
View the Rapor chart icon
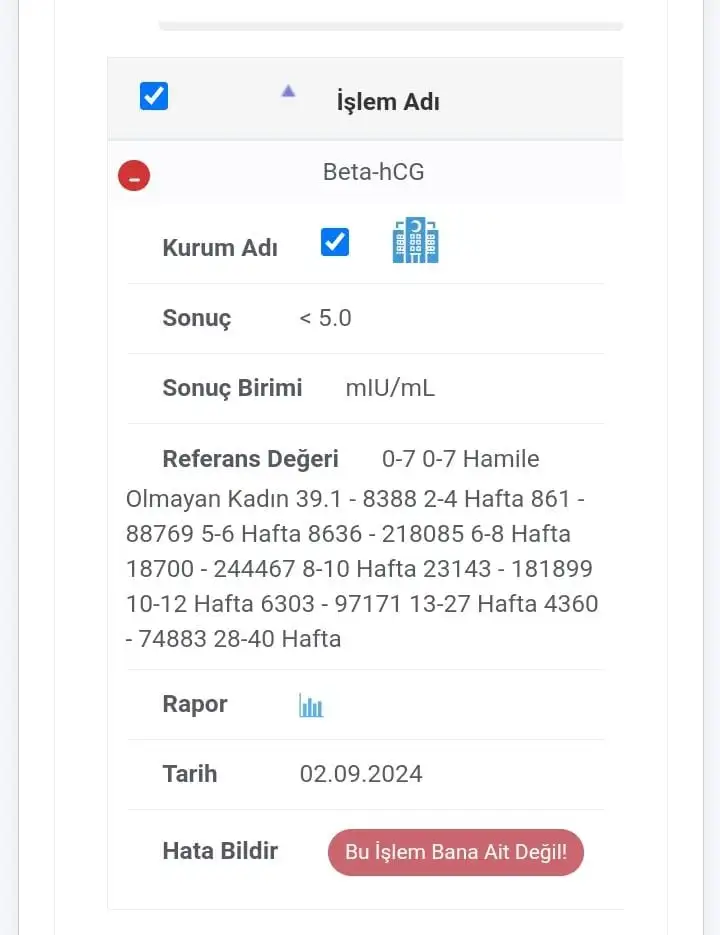pyautogui.click(x=311, y=706)
